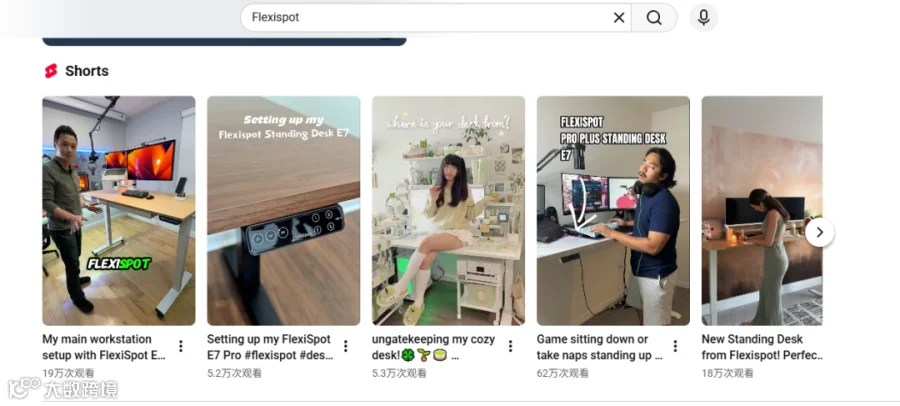Show next Shorts with the arrow button
The image size is (900, 406).
pos(820,233)
